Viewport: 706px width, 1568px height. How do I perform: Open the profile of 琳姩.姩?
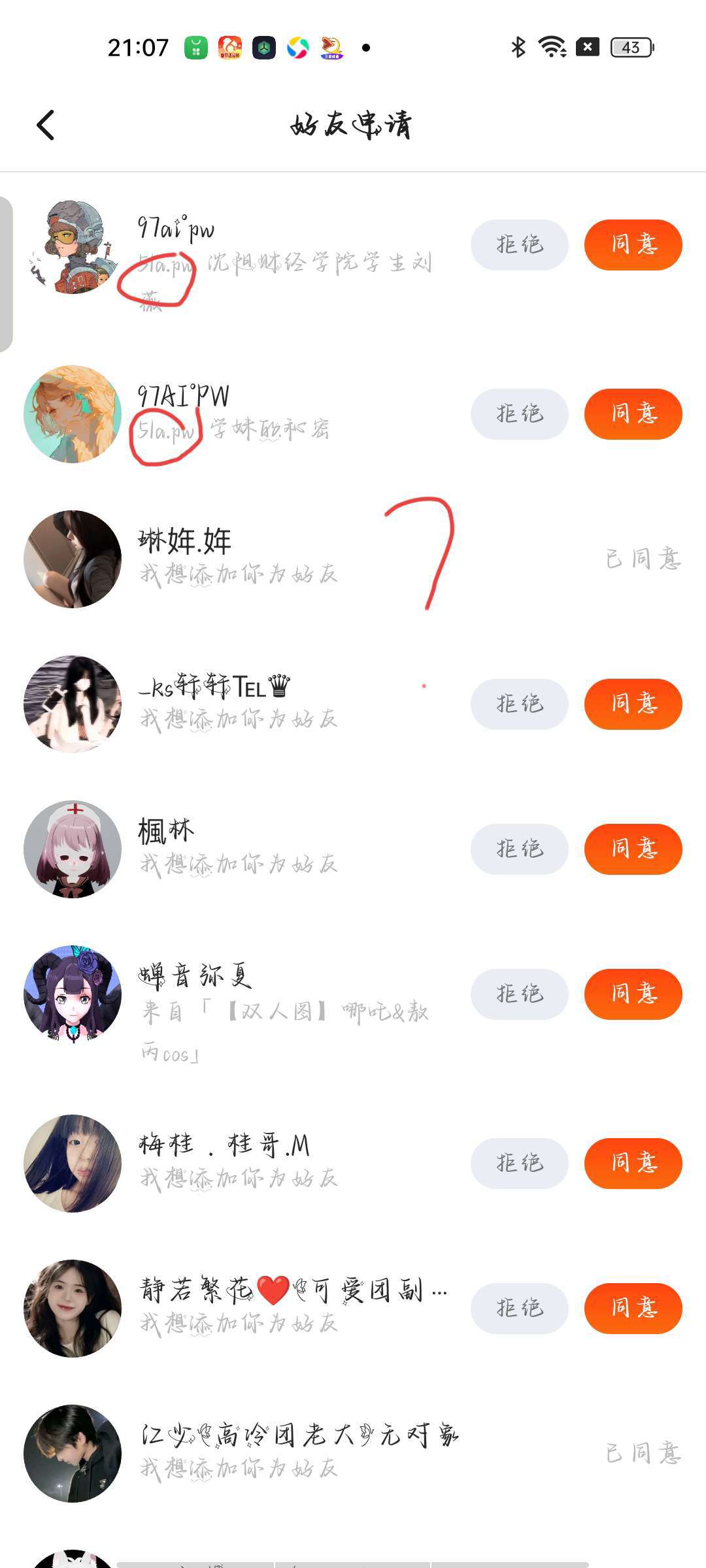(353, 559)
